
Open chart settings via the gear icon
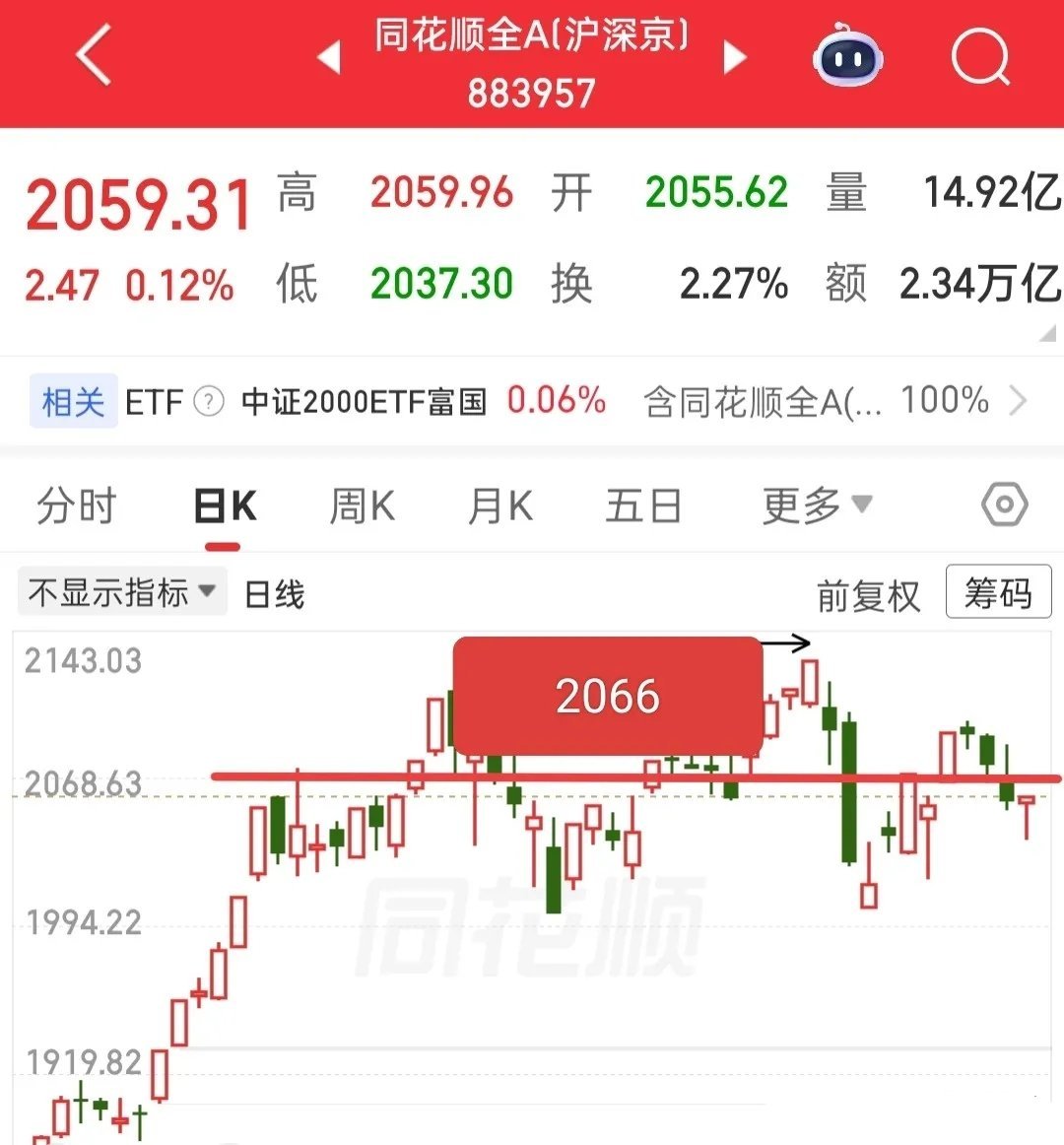point(1004,505)
